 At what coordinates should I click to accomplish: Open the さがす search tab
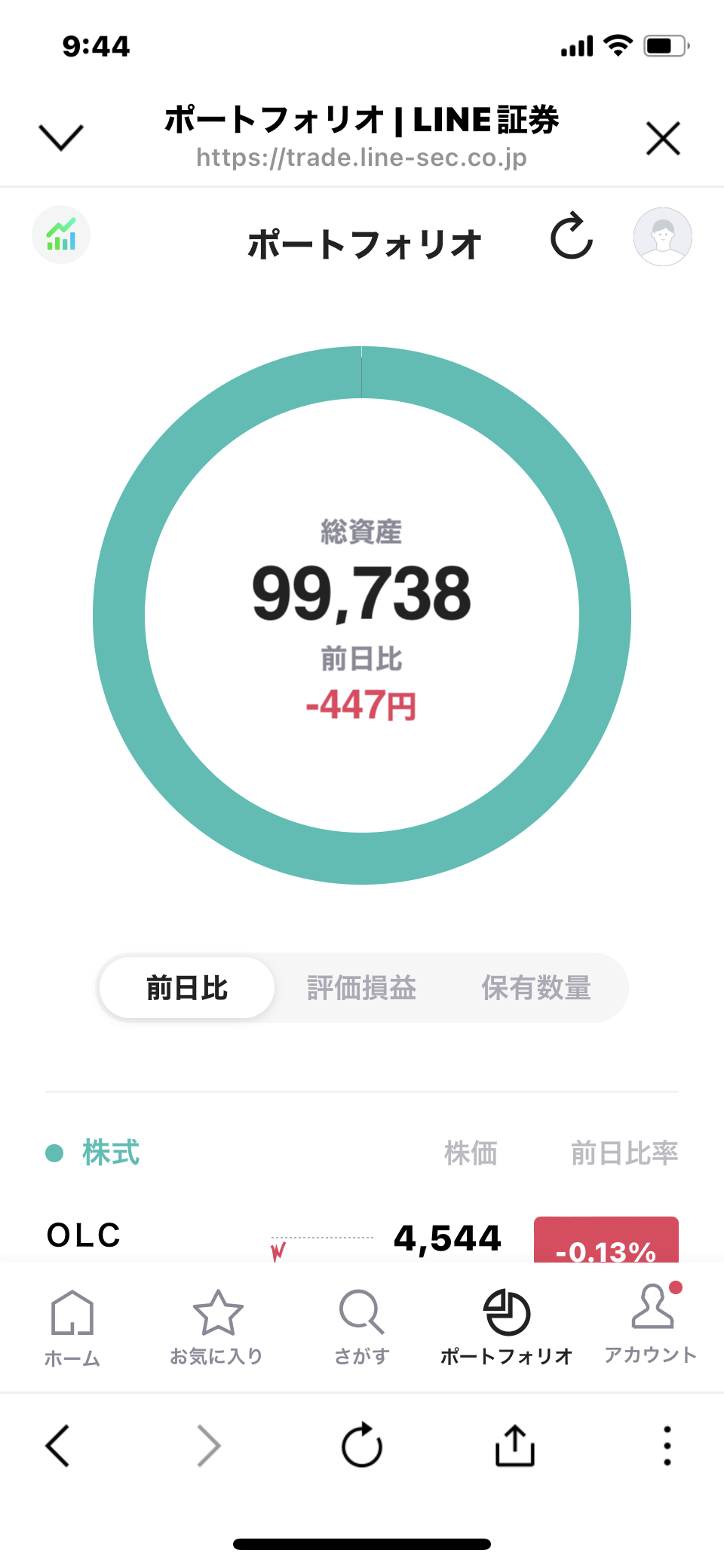point(362,1327)
